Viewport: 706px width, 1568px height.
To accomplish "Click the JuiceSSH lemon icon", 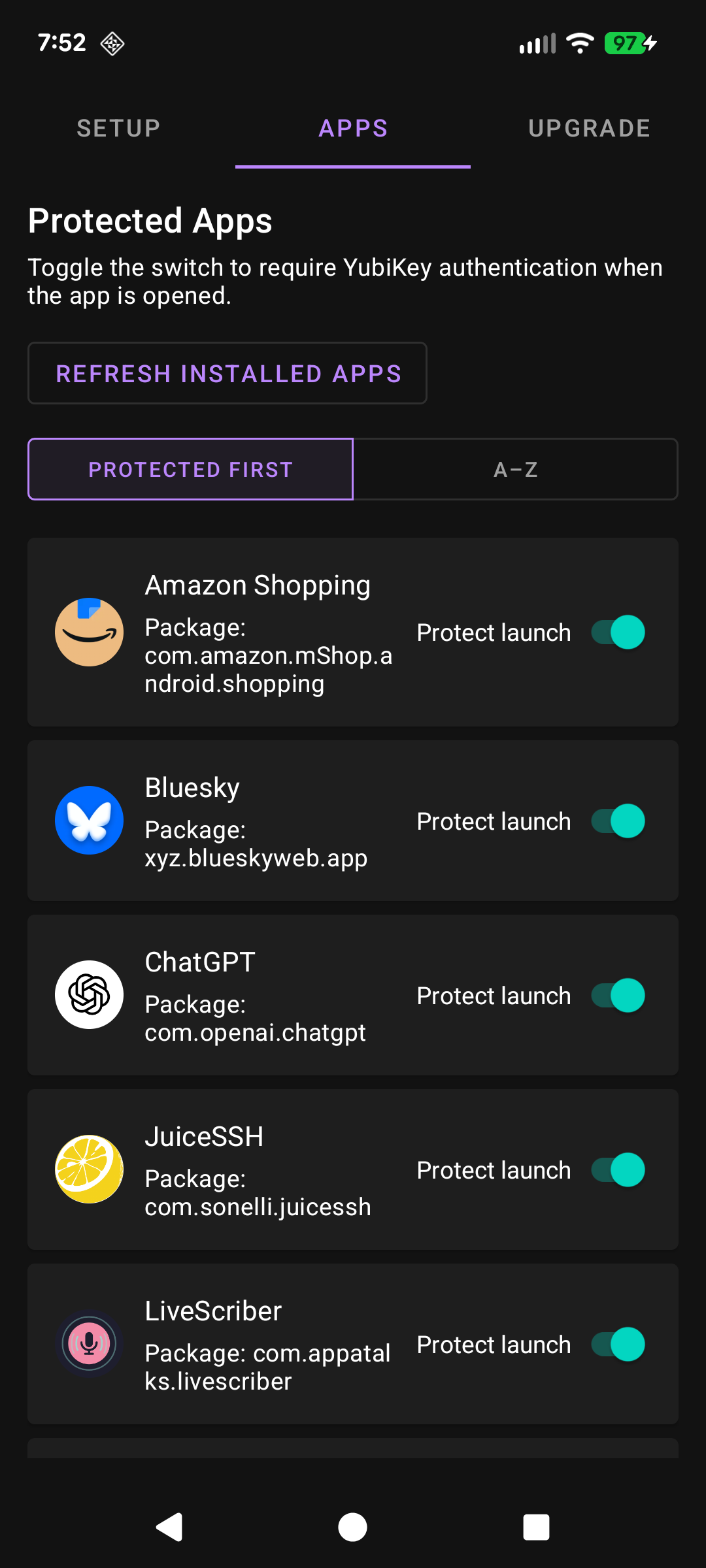I will 89,1169.
